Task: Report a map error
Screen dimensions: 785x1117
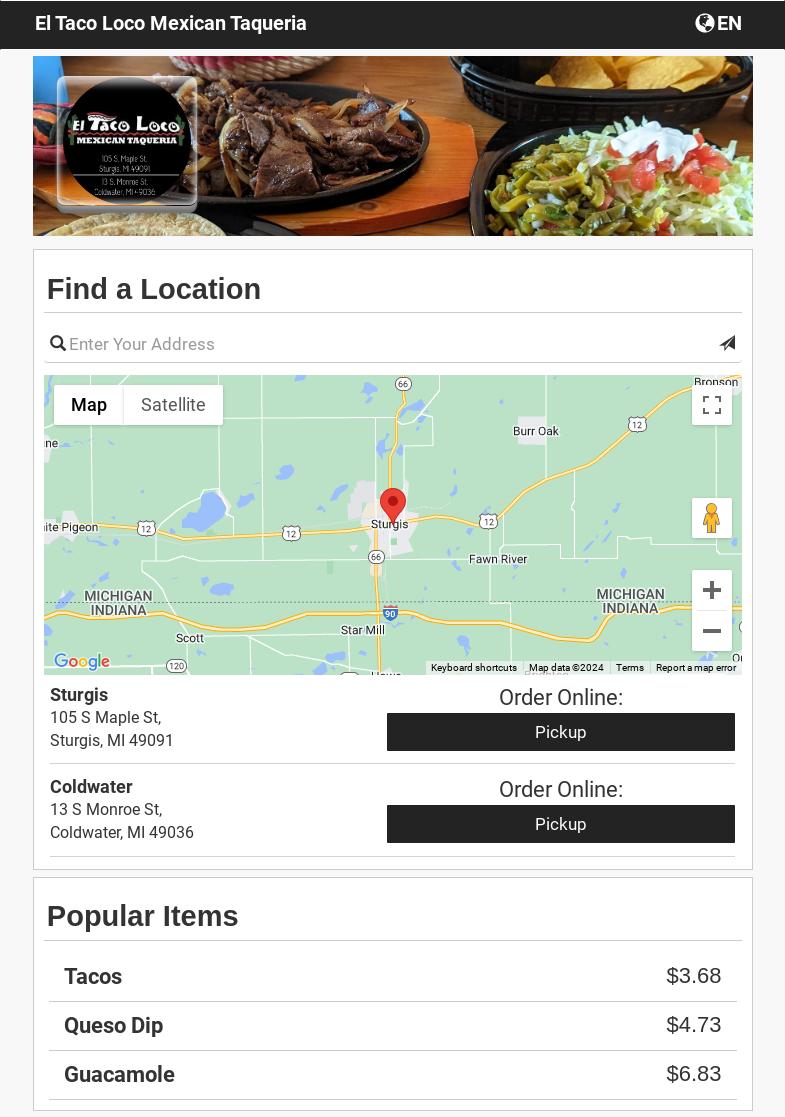Action: (x=695, y=668)
